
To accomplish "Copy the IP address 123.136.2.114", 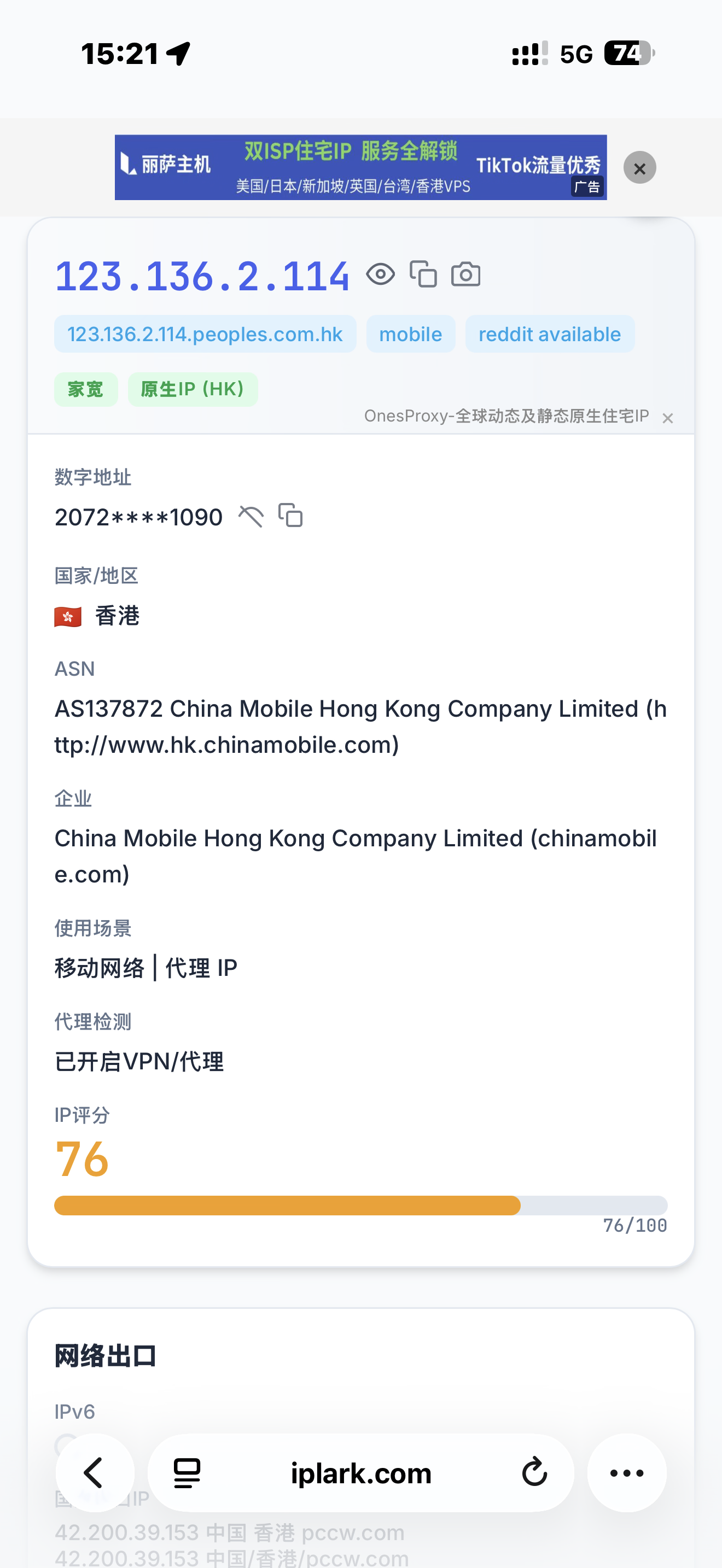I will [x=423, y=274].
